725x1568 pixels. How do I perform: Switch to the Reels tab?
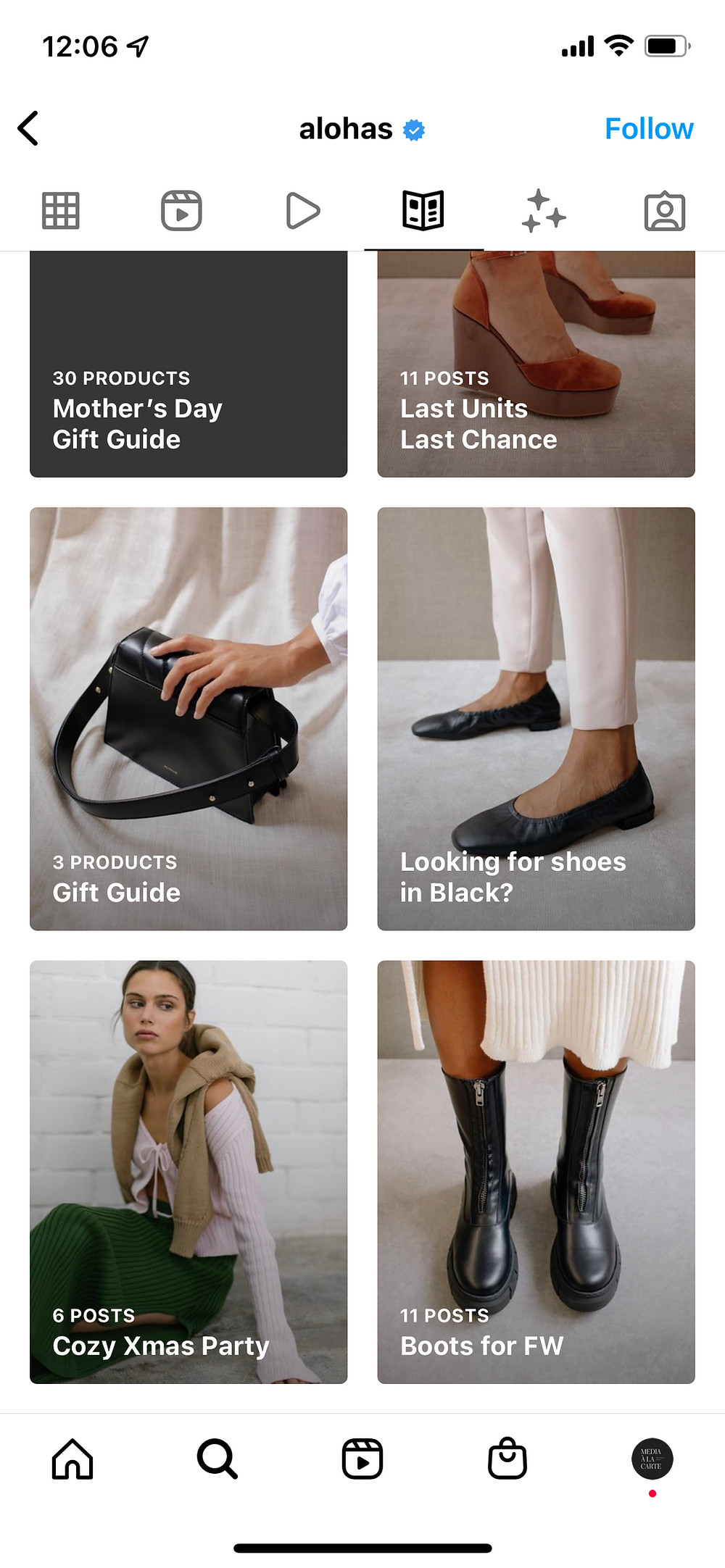181,211
